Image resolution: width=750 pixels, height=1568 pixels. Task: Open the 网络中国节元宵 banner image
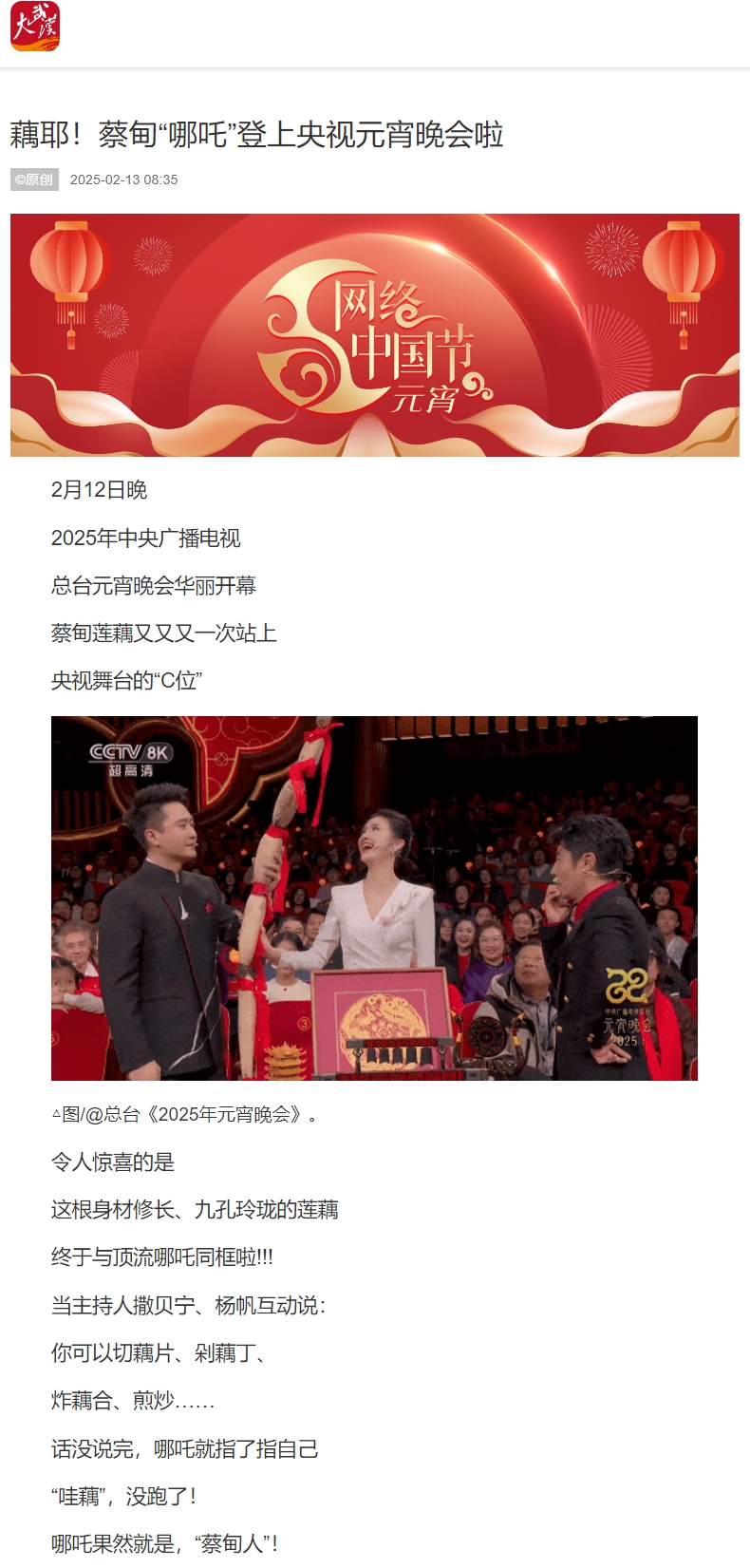[374, 334]
